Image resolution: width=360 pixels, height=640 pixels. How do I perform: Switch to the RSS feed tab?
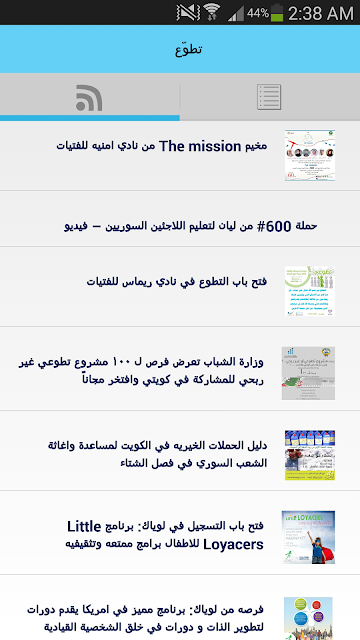click(x=89, y=98)
